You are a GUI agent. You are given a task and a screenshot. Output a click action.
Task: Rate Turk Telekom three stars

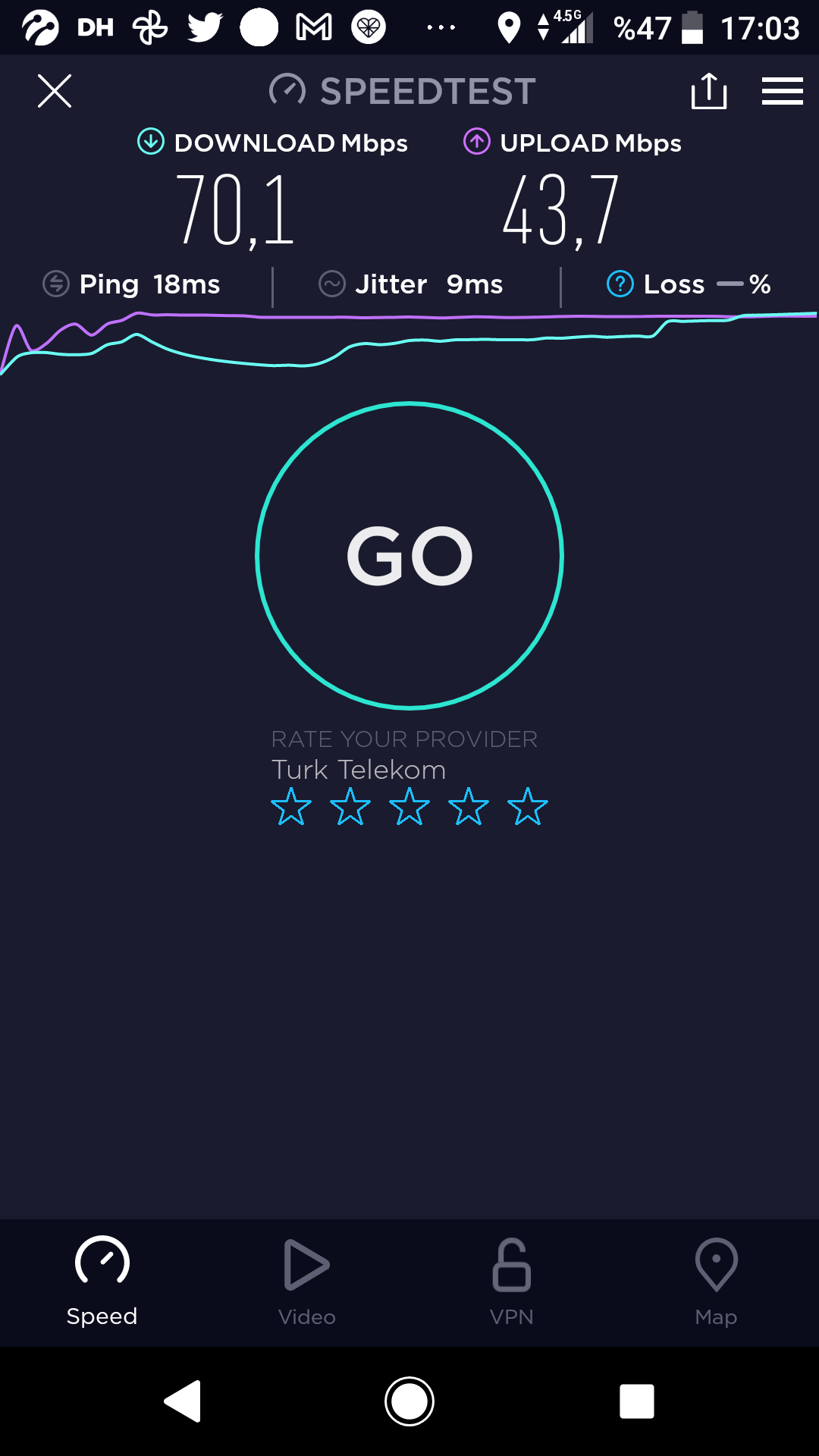pos(409,806)
